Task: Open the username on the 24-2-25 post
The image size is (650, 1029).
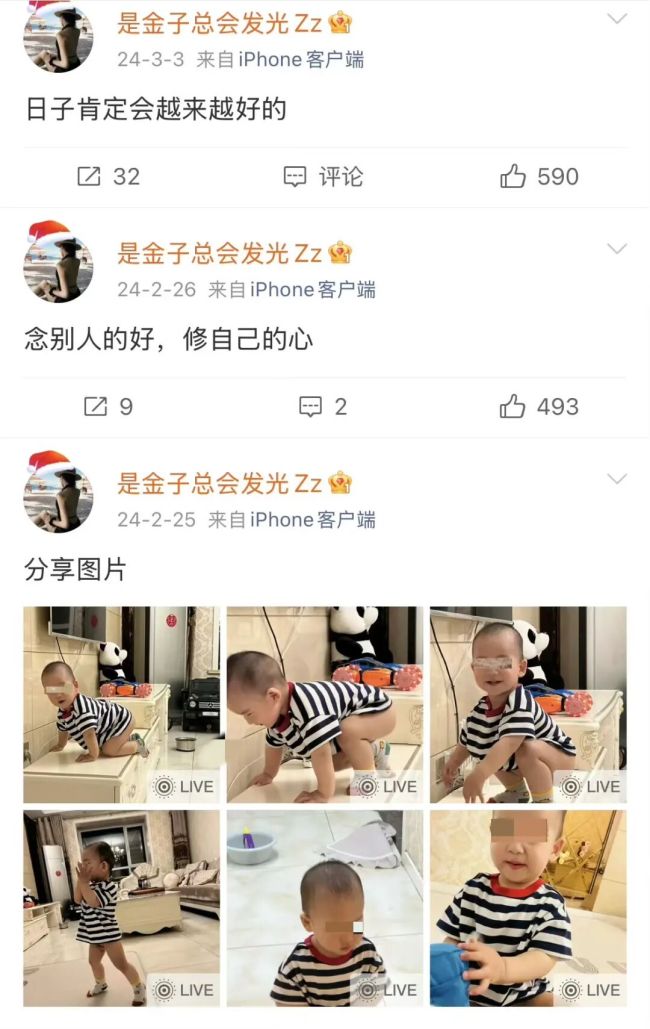Action: [x=220, y=483]
